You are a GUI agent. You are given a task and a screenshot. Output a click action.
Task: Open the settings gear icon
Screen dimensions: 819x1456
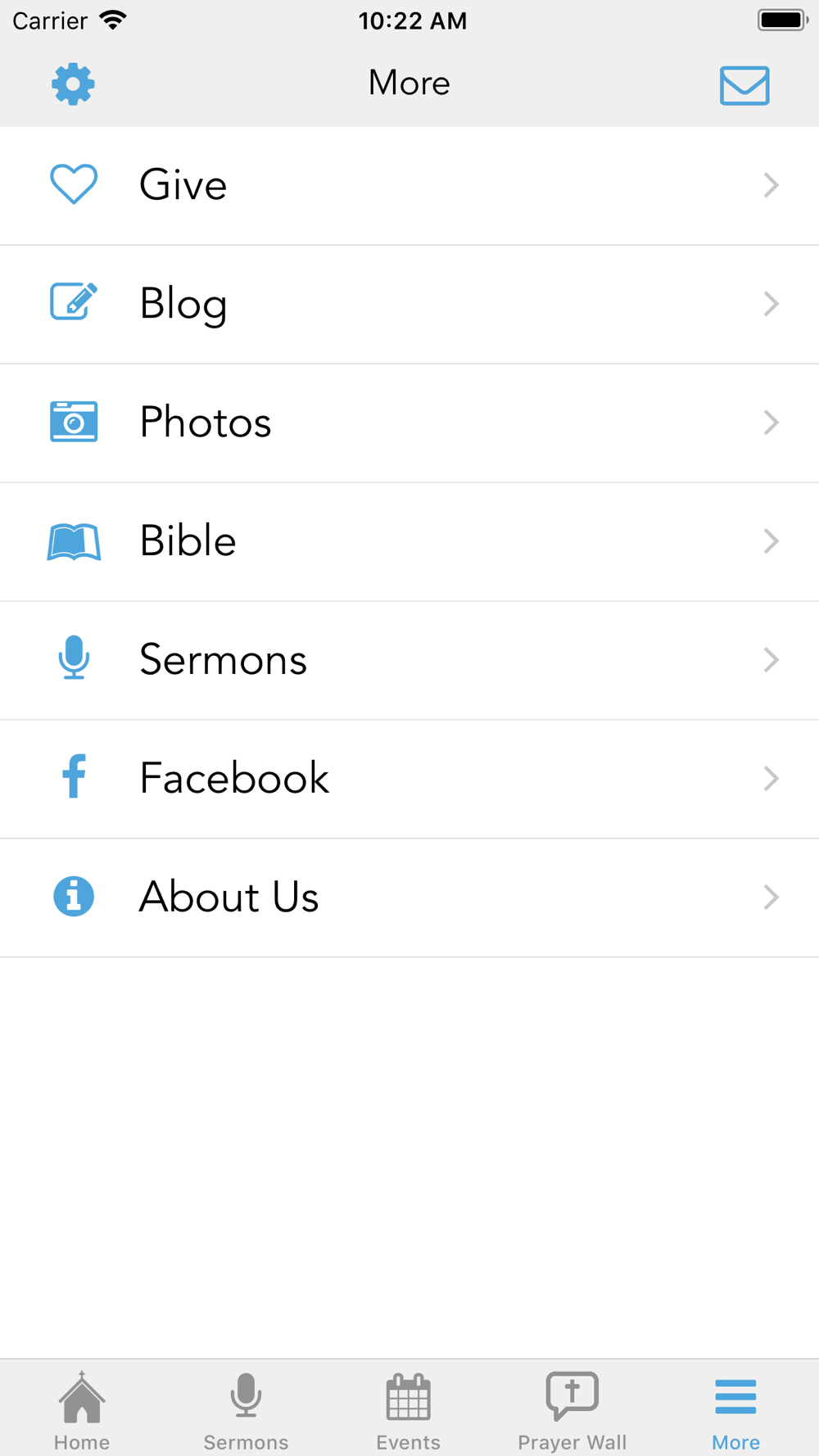coord(73,84)
